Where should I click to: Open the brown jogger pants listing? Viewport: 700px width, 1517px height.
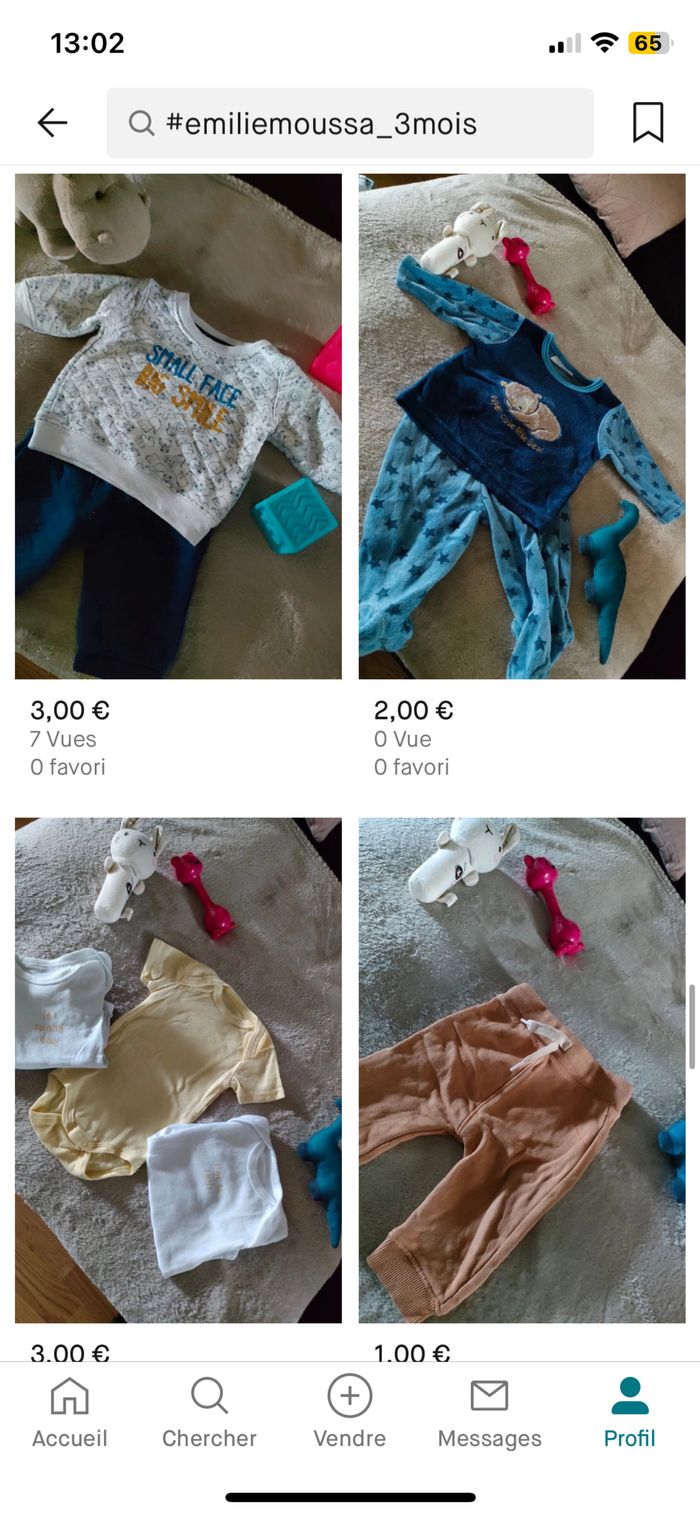[x=522, y=1070]
